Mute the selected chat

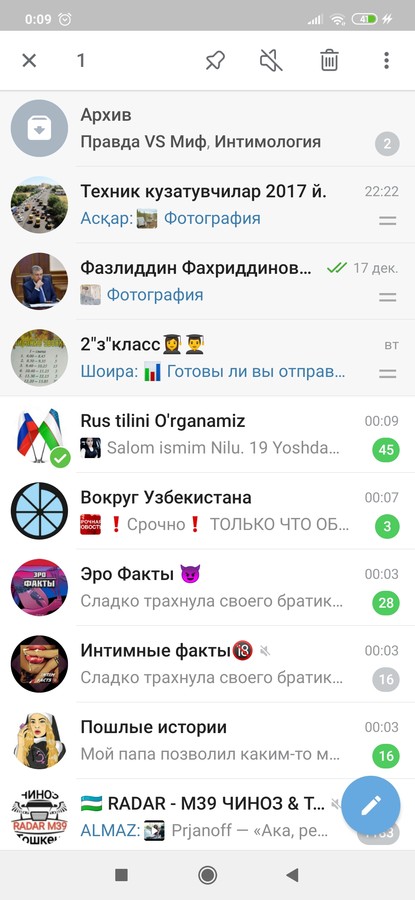pyautogui.click(x=272, y=60)
